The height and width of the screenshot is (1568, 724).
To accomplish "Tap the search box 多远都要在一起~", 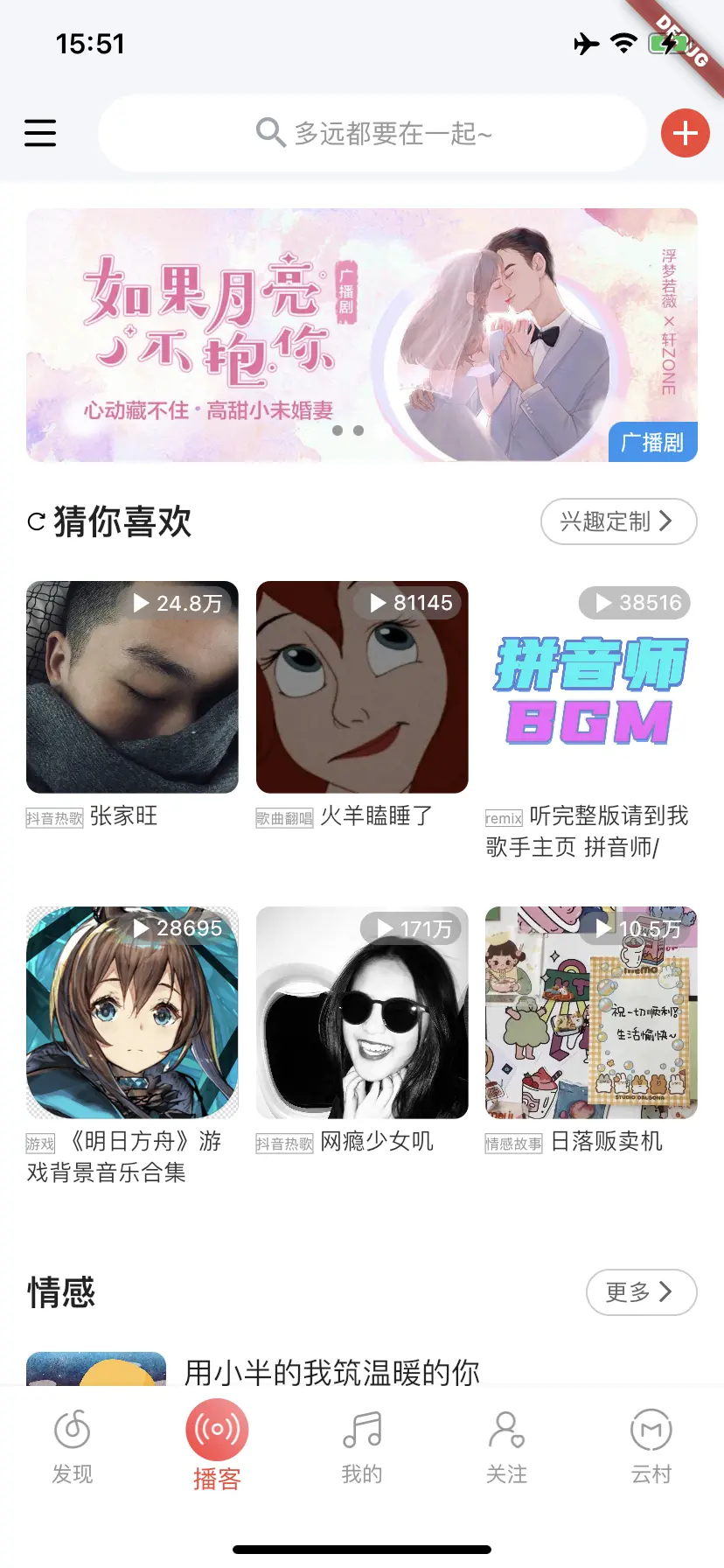I will pos(372,133).
